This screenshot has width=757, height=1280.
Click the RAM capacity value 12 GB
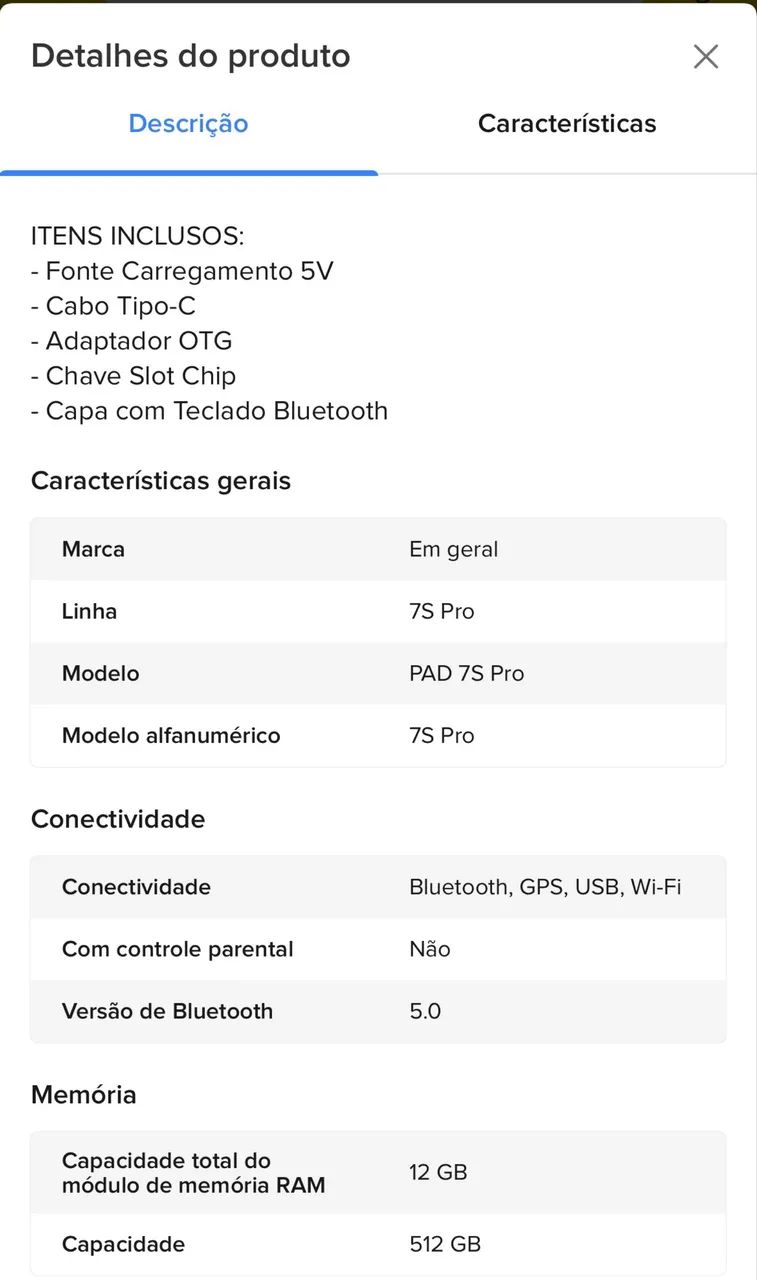(x=438, y=1172)
